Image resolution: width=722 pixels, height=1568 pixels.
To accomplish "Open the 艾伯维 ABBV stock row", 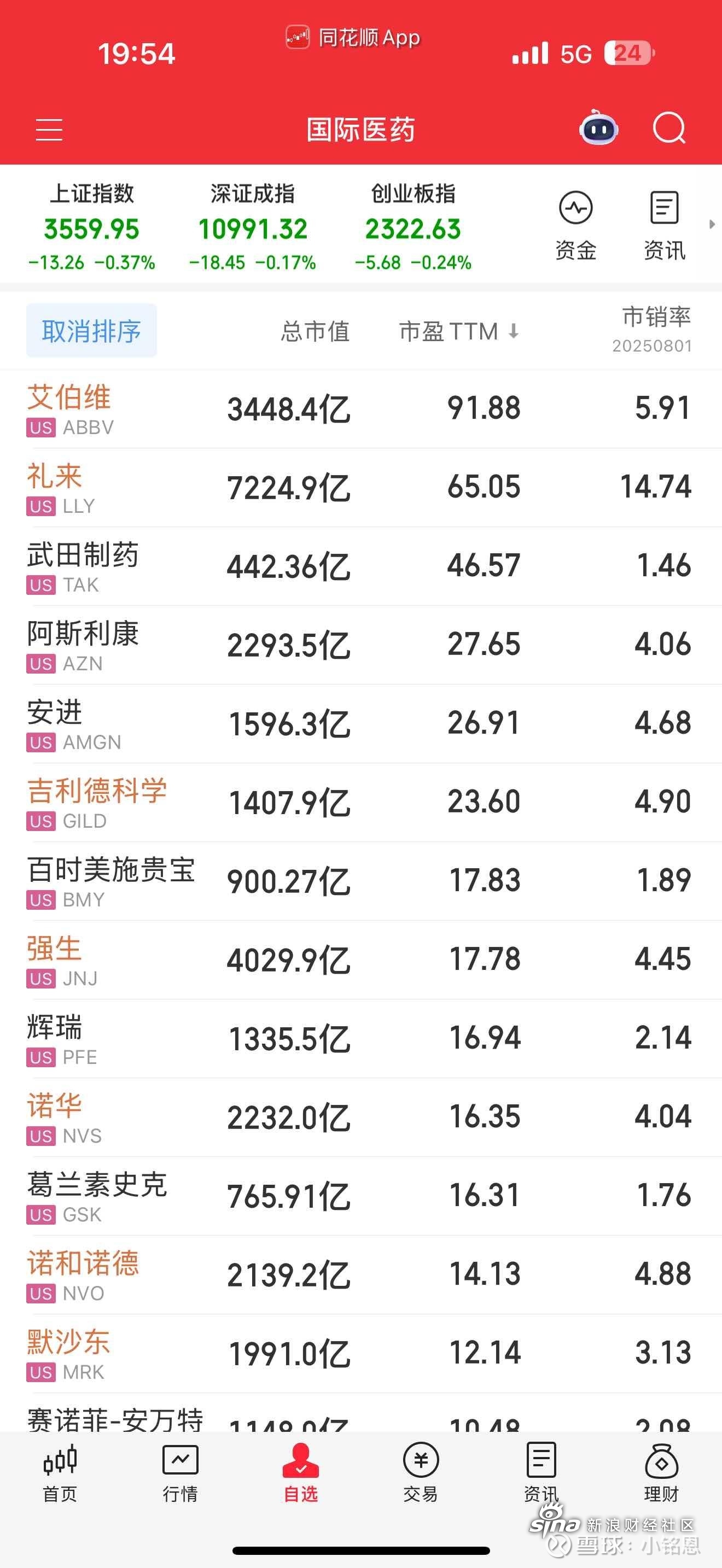I will click(361, 409).
